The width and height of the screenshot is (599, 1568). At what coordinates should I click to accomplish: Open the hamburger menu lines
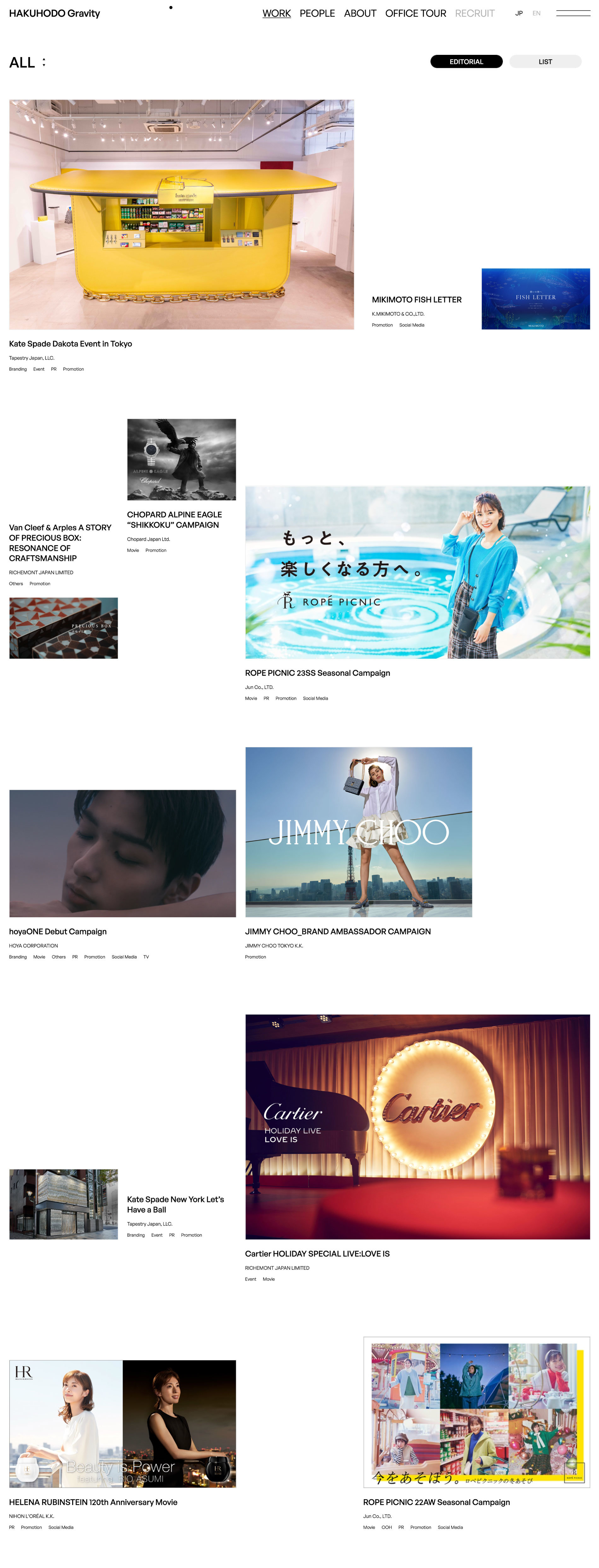coord(572,13)
